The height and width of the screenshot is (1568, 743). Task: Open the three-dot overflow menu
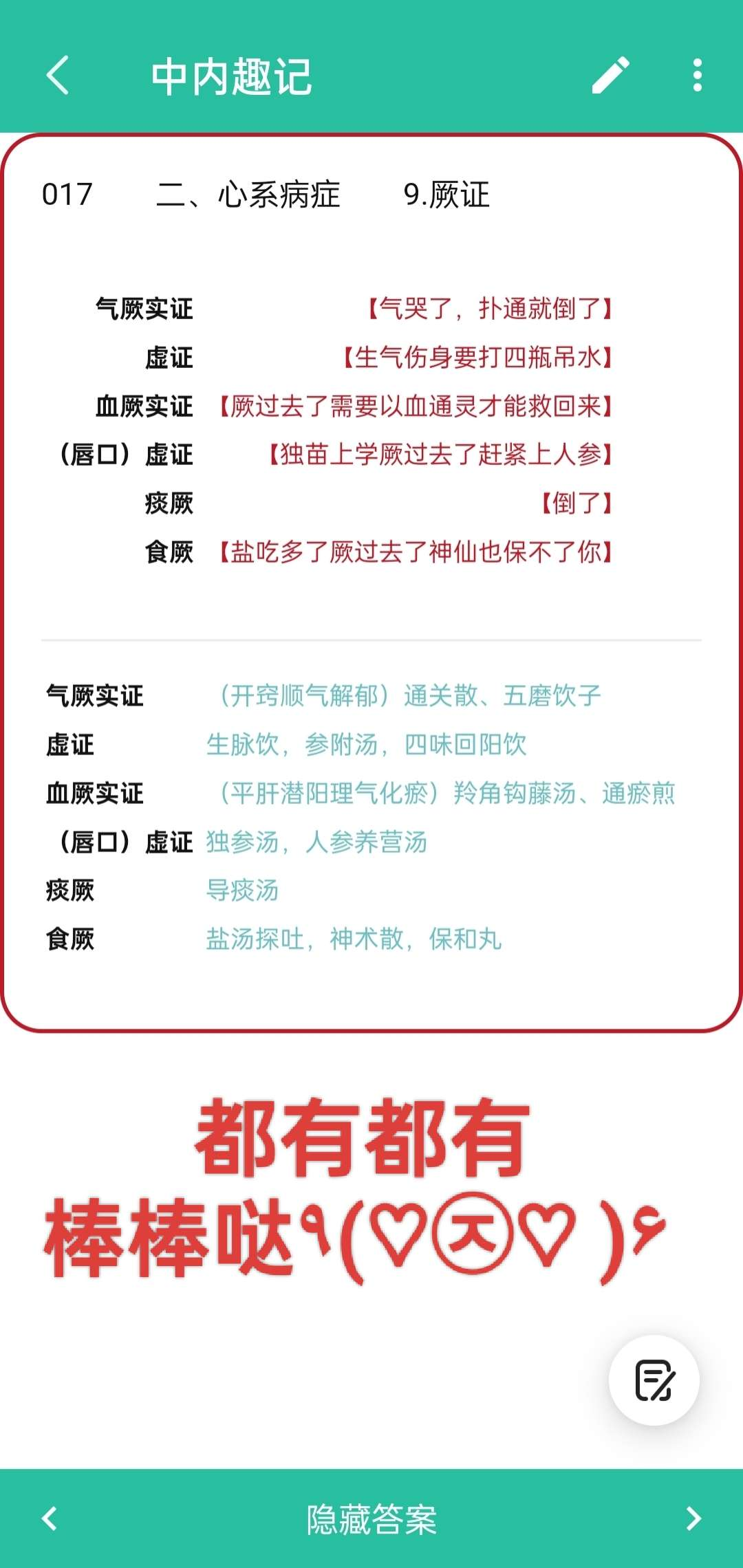(x=697, y=75)
